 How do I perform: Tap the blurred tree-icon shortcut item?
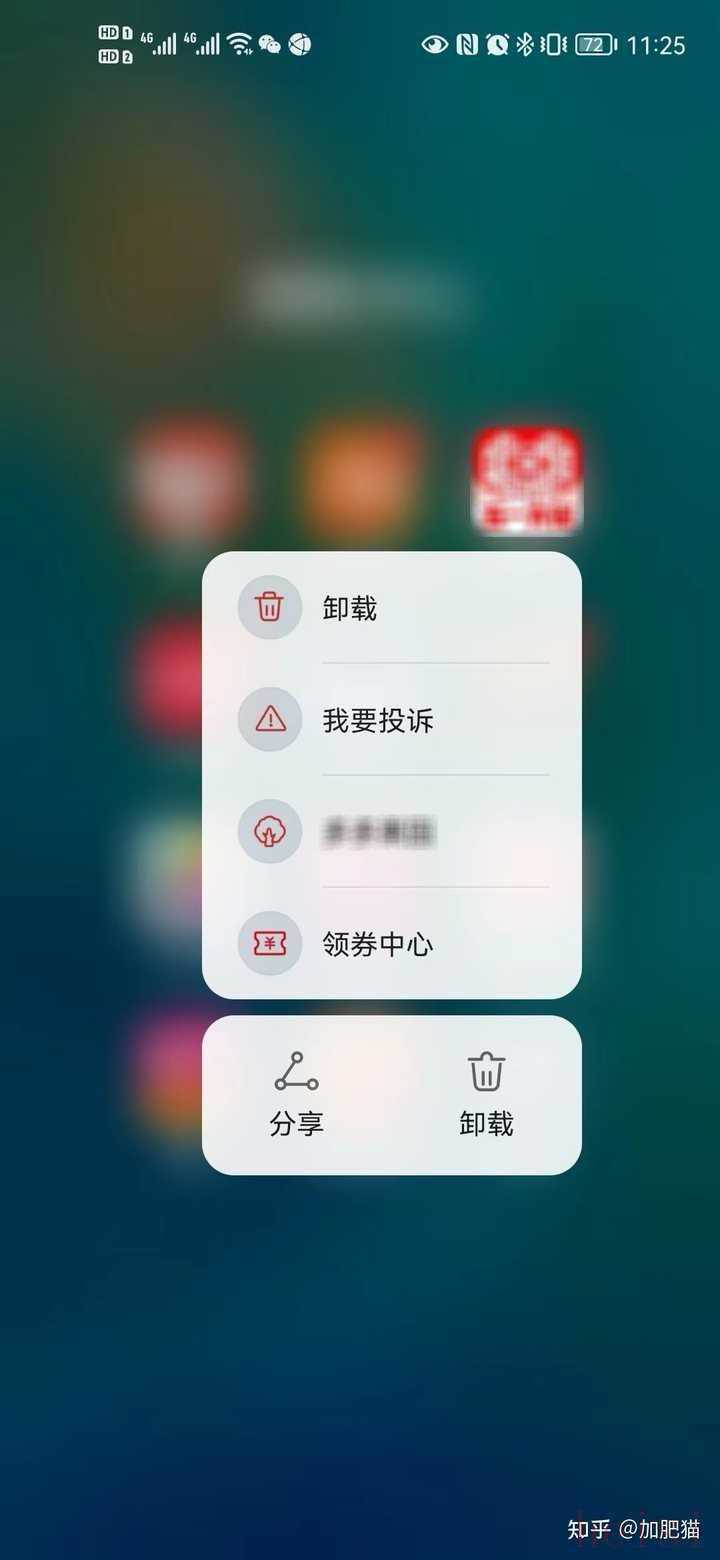click(x=390, y=832)
